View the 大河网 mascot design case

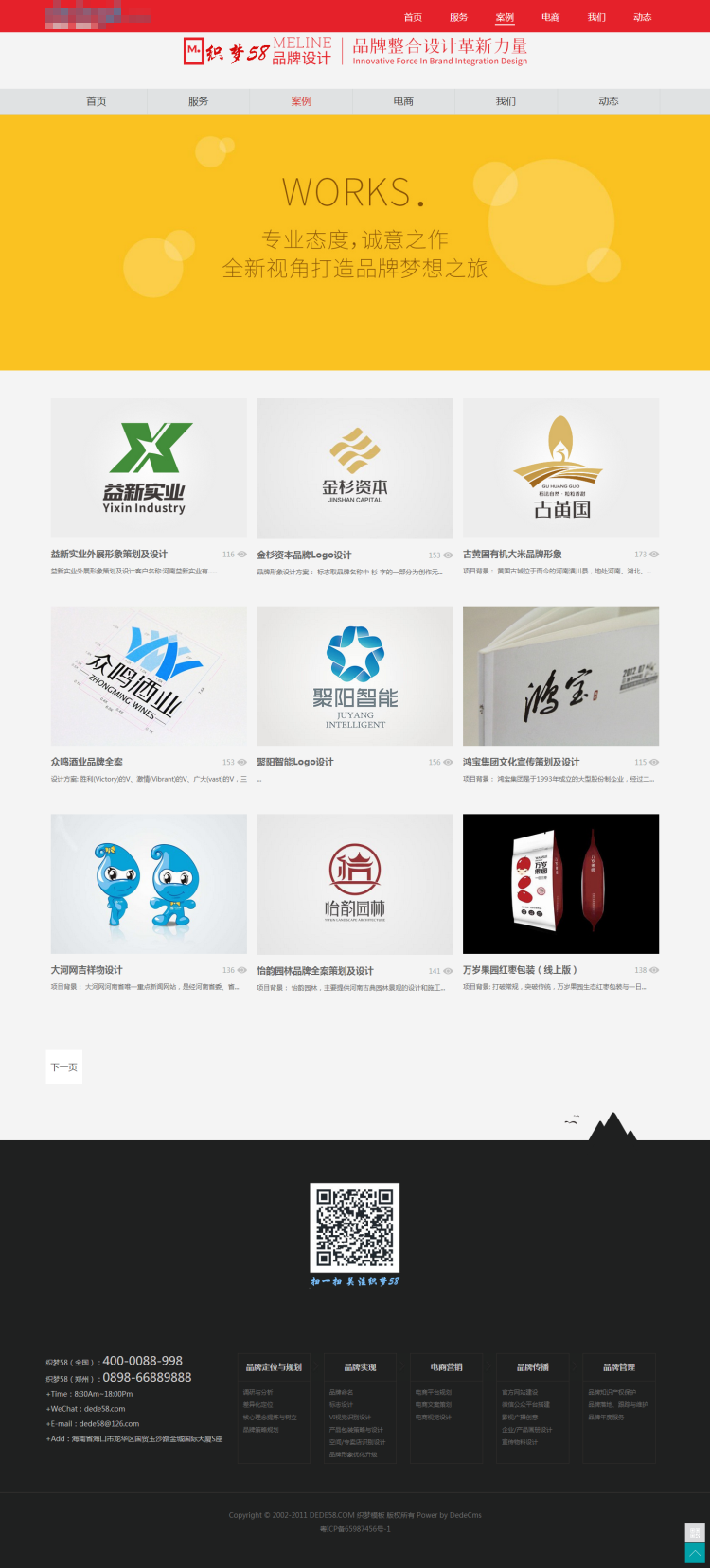pos(149,884)
